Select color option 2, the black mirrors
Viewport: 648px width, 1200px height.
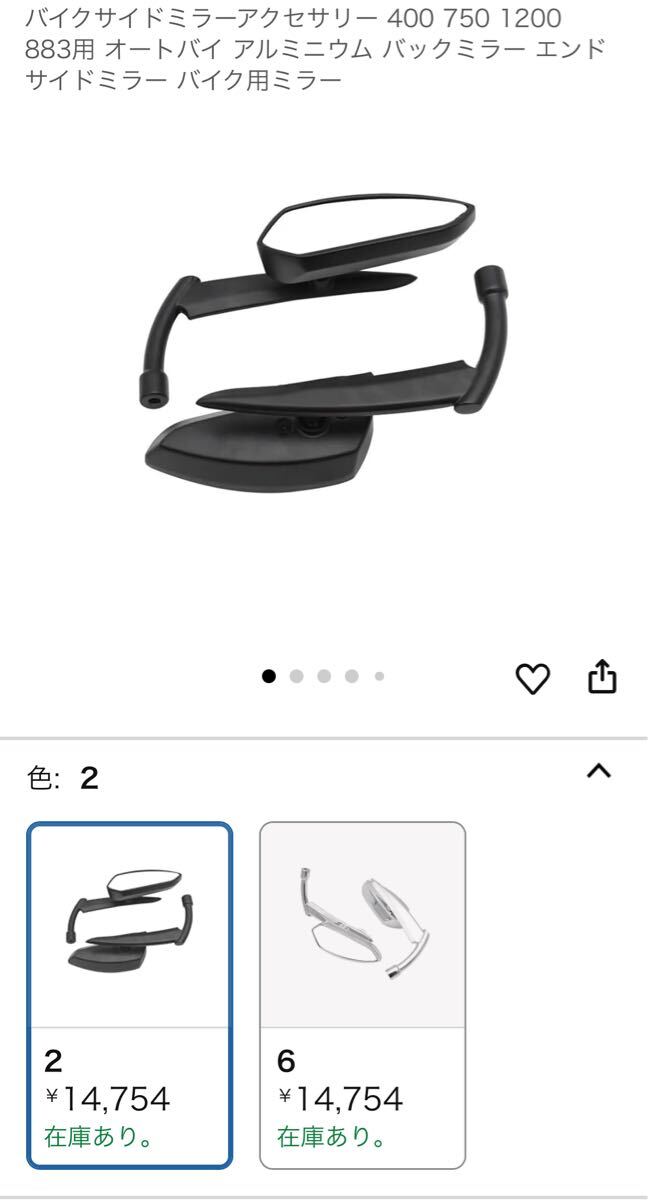pos(130,994)
